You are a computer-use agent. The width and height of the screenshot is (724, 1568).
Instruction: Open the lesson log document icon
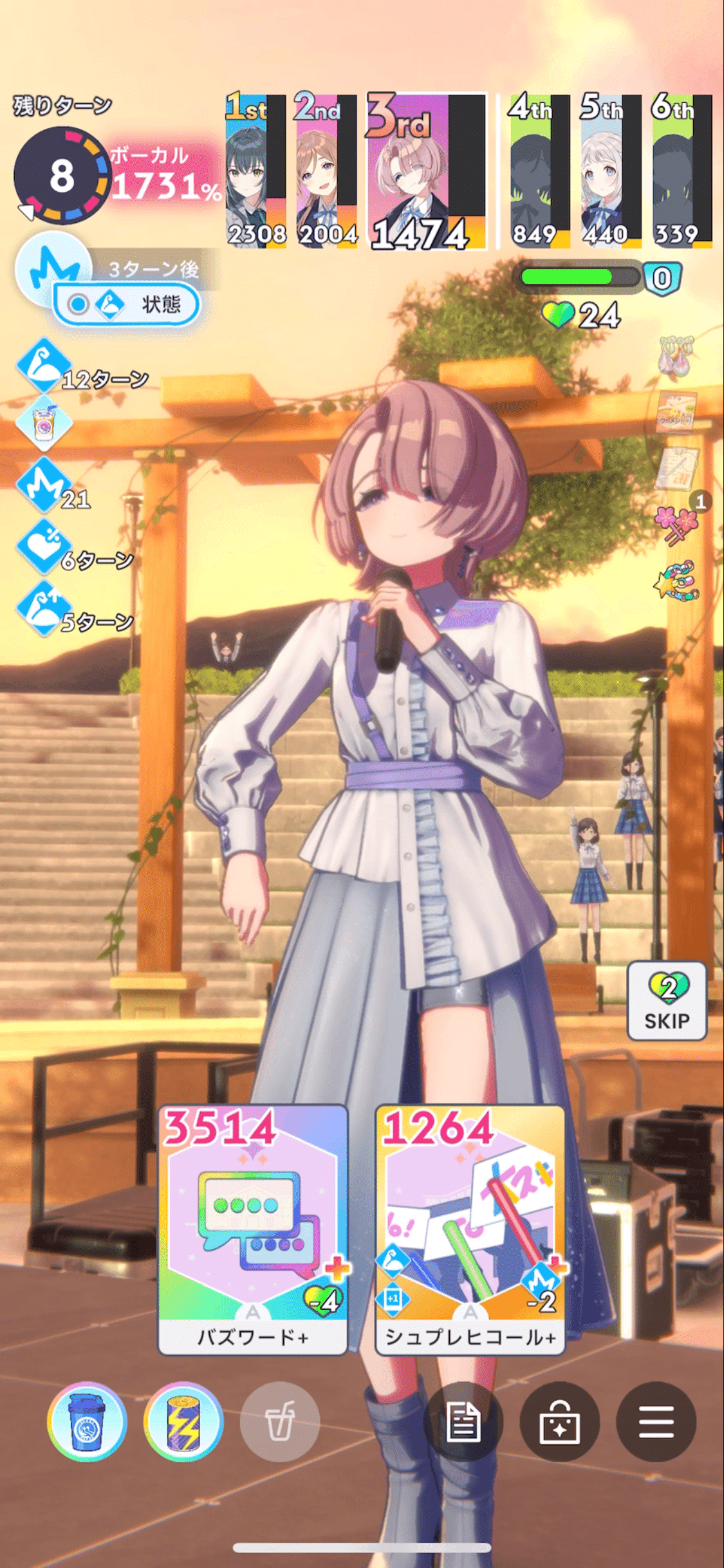click(463, 1421)
